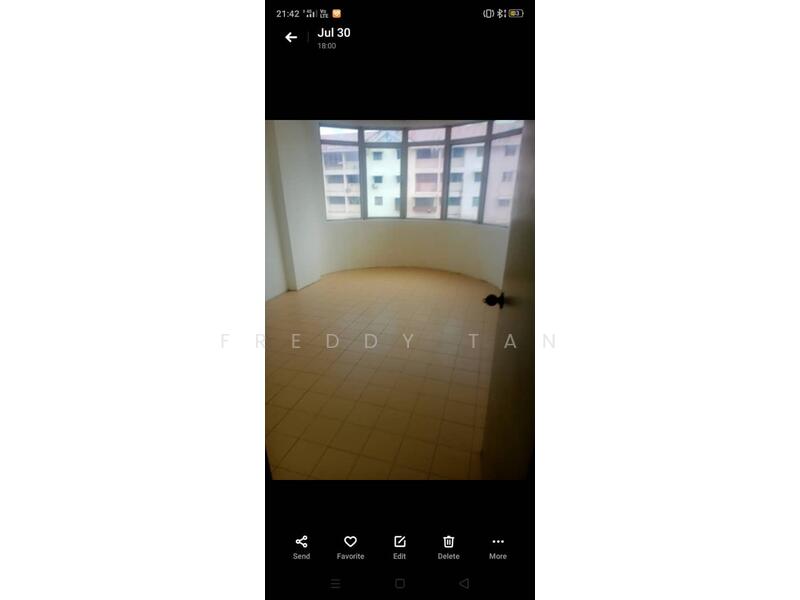This screenshot has width=800, height=600.
Task: Open the More options menu
Action: [498, 546]
